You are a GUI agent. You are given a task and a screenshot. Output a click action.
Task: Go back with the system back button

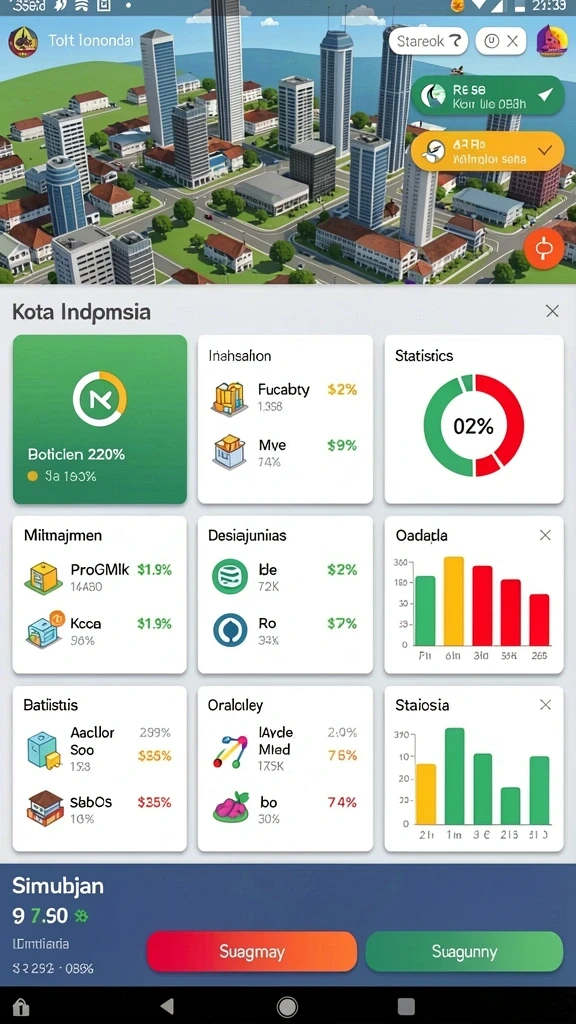point(167,1006)
